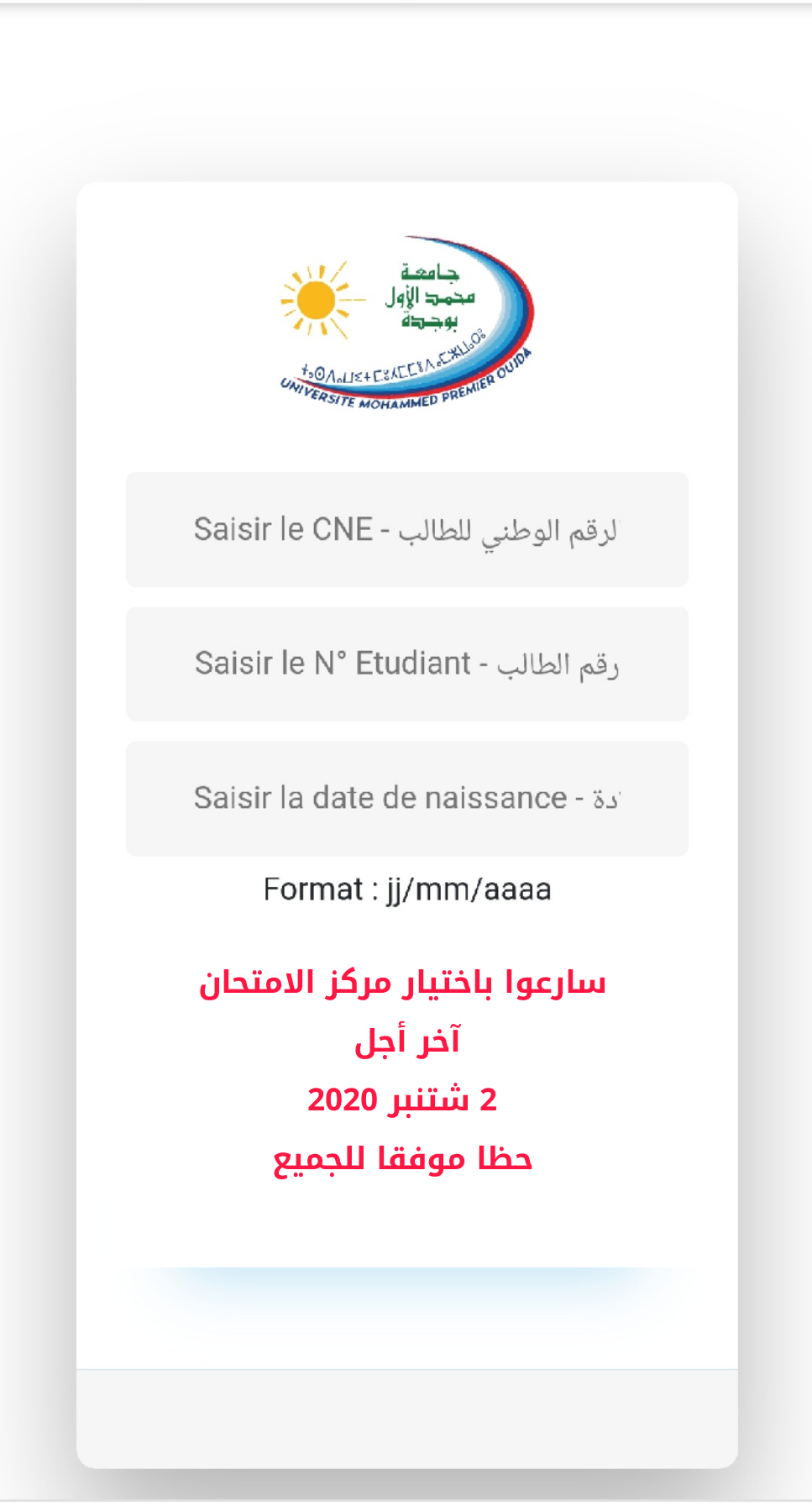812x1506 pixels.
Task: Focus the N° Etudiant field
Action: pyautogui.click(x=407, y=664)
